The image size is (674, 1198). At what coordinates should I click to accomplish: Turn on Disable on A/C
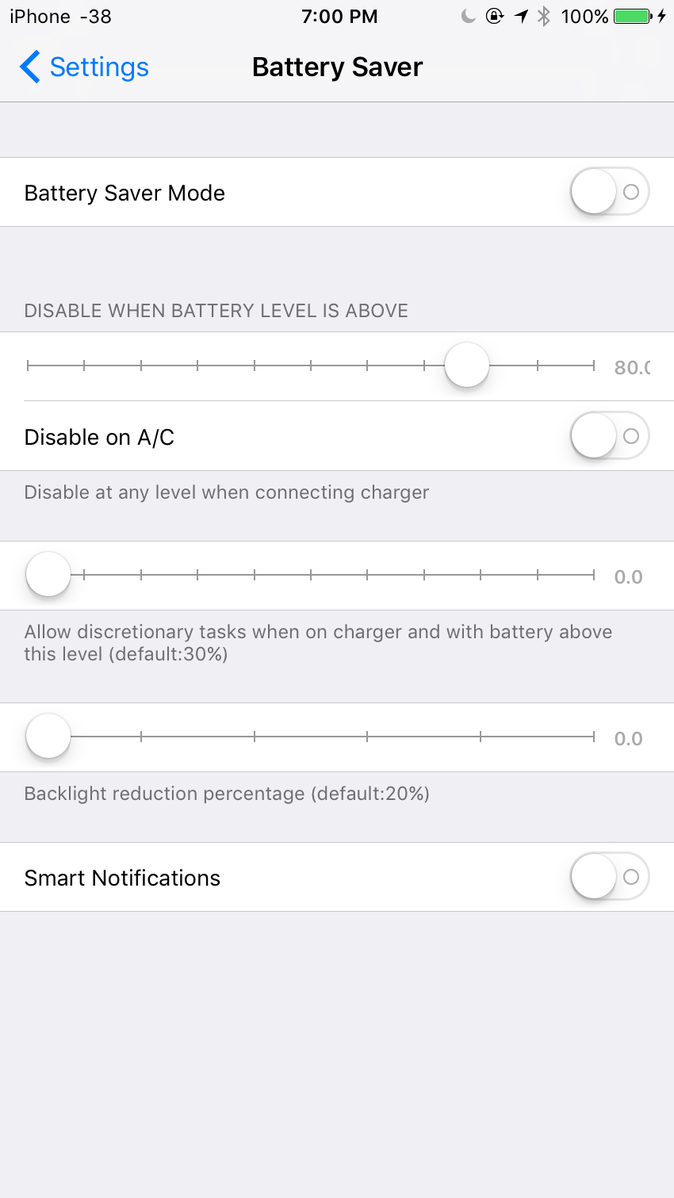coord(610,436)
